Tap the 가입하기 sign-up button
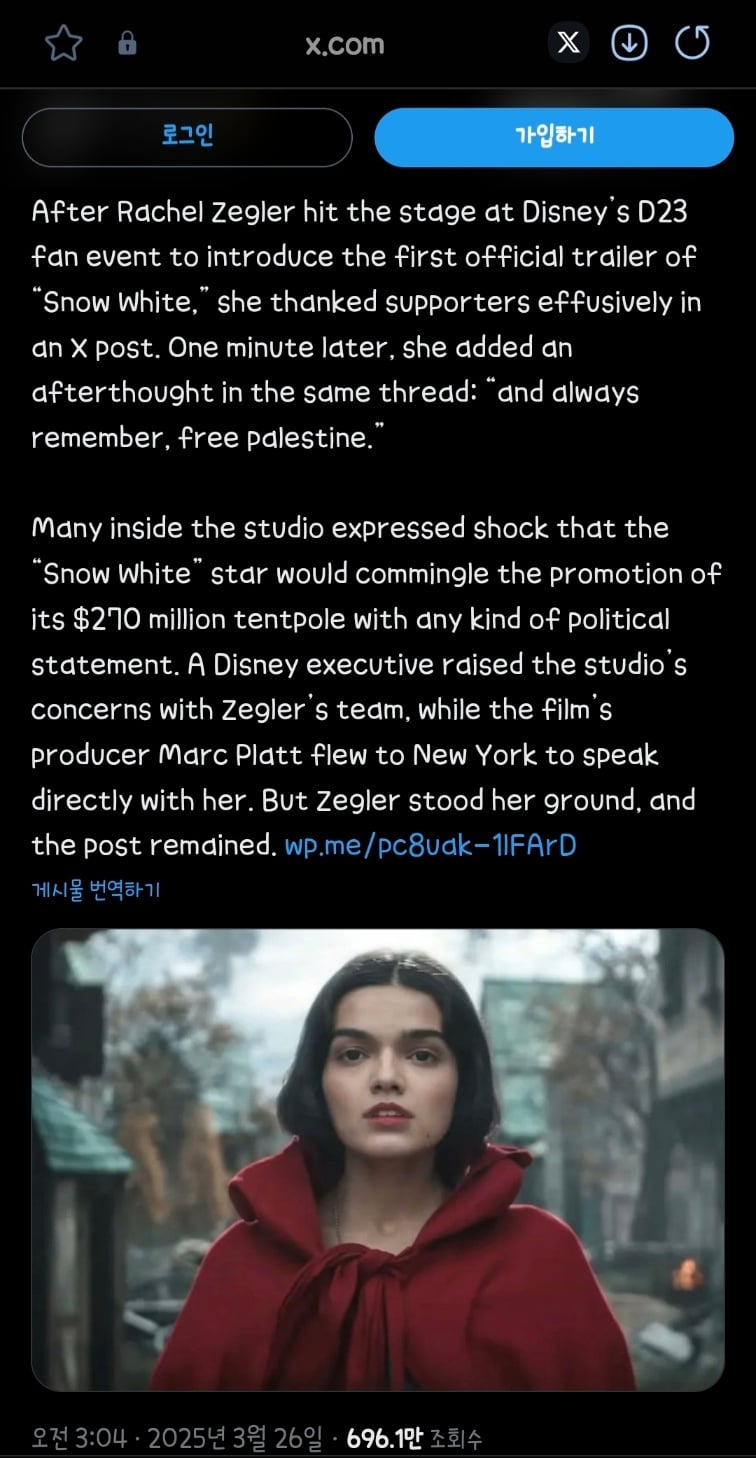 click(554, 137)
